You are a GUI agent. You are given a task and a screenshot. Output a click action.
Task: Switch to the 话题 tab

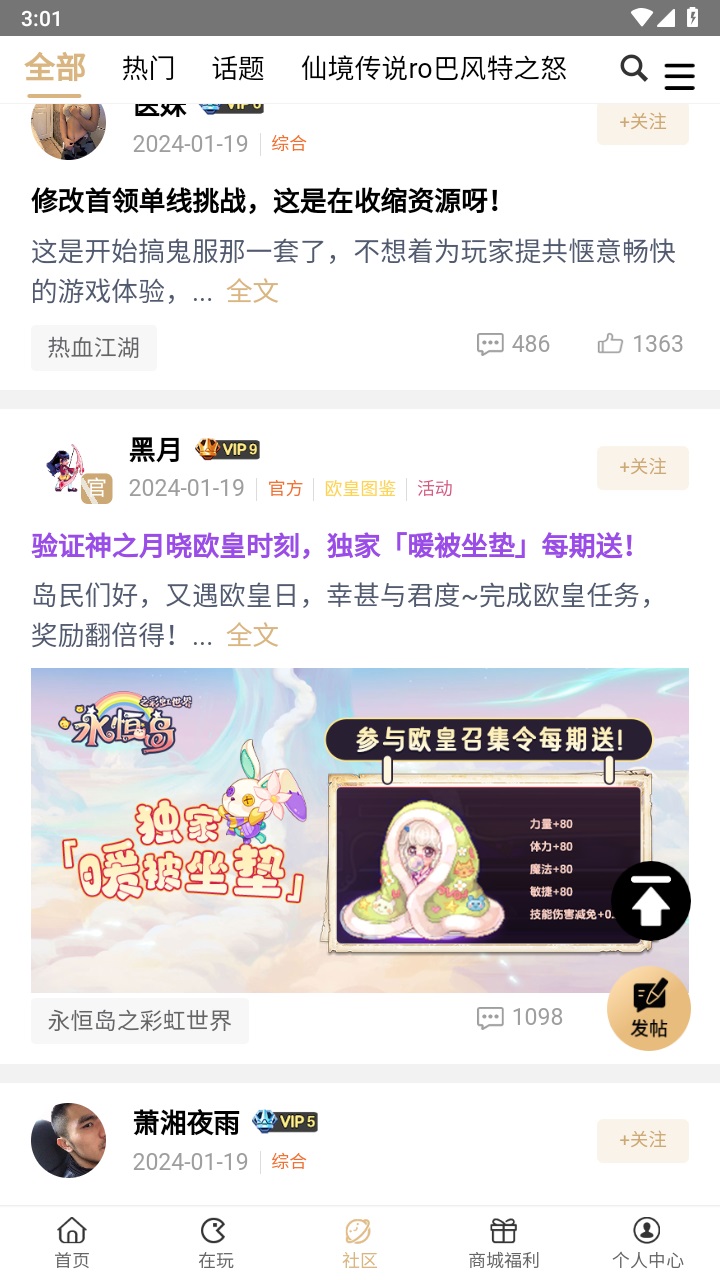tap(238, 68)
